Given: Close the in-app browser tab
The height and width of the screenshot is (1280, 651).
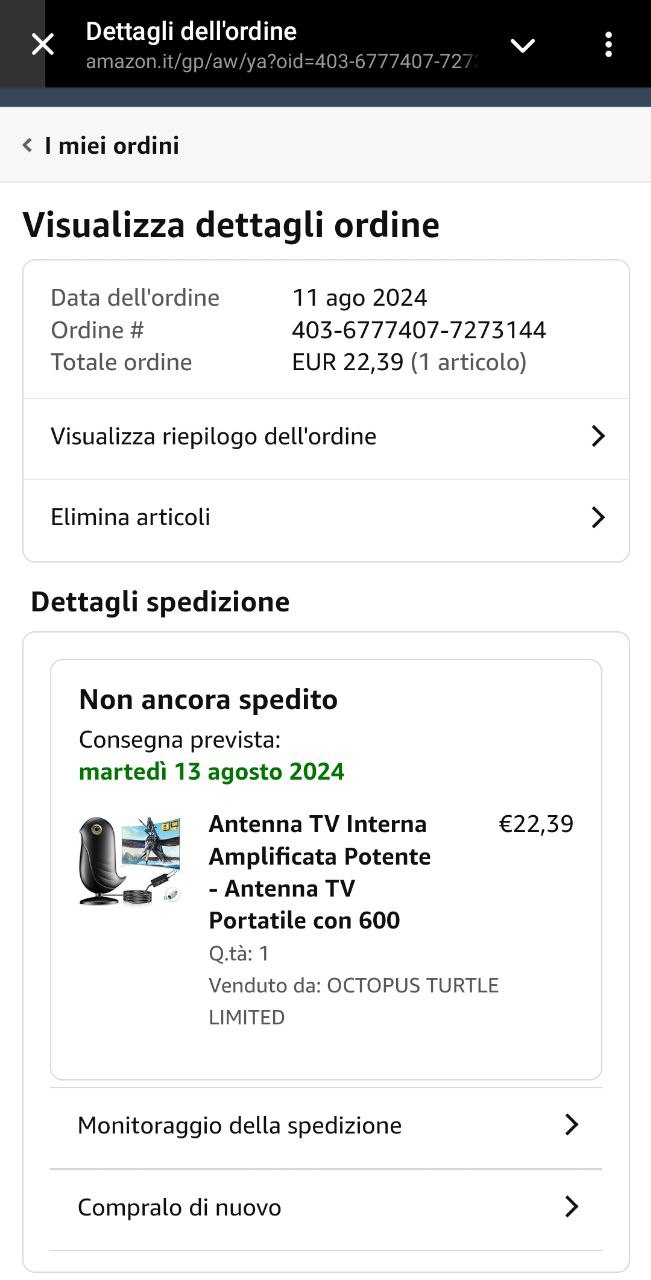Looking at the screenshot, I should coord(42,44).
